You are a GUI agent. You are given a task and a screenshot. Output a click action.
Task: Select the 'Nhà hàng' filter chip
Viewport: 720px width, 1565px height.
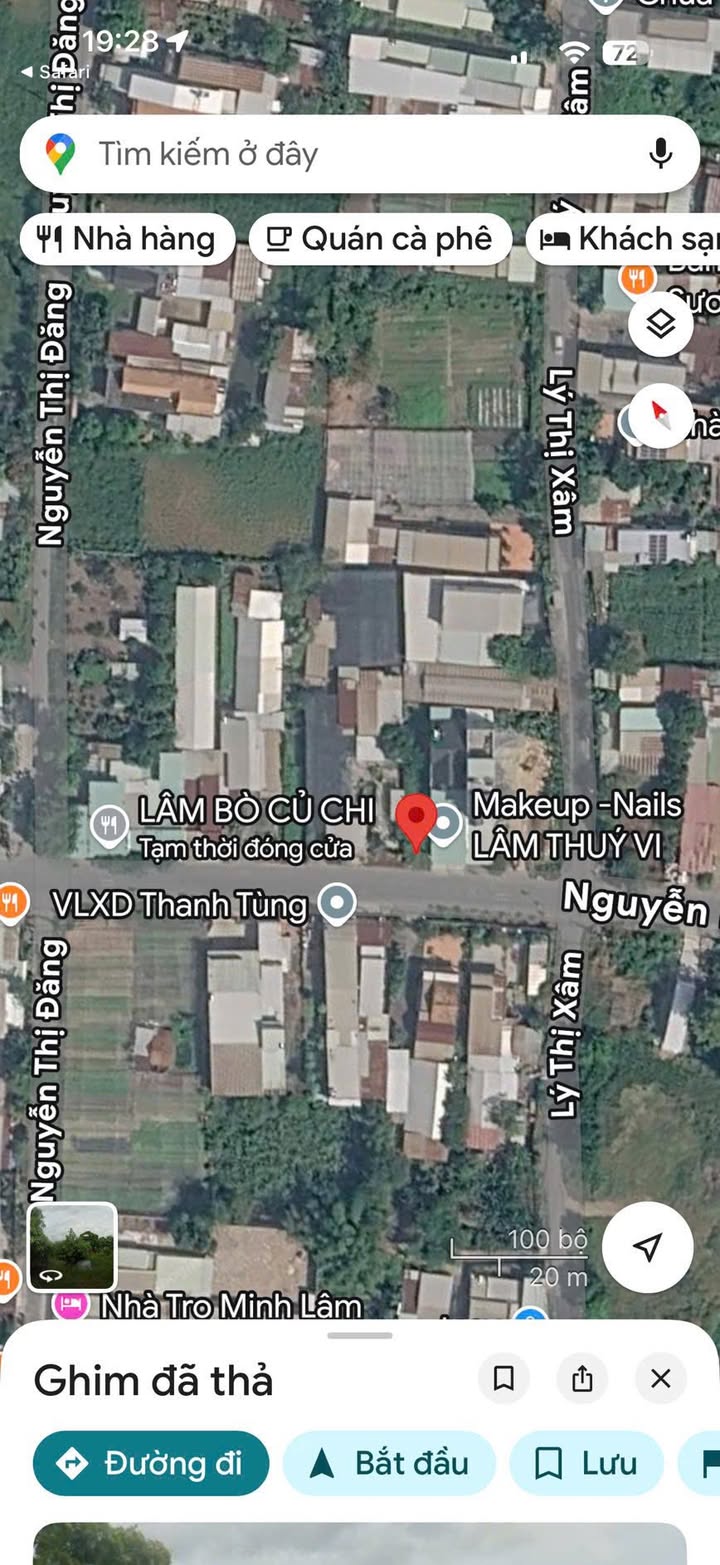tap(127, 239)
